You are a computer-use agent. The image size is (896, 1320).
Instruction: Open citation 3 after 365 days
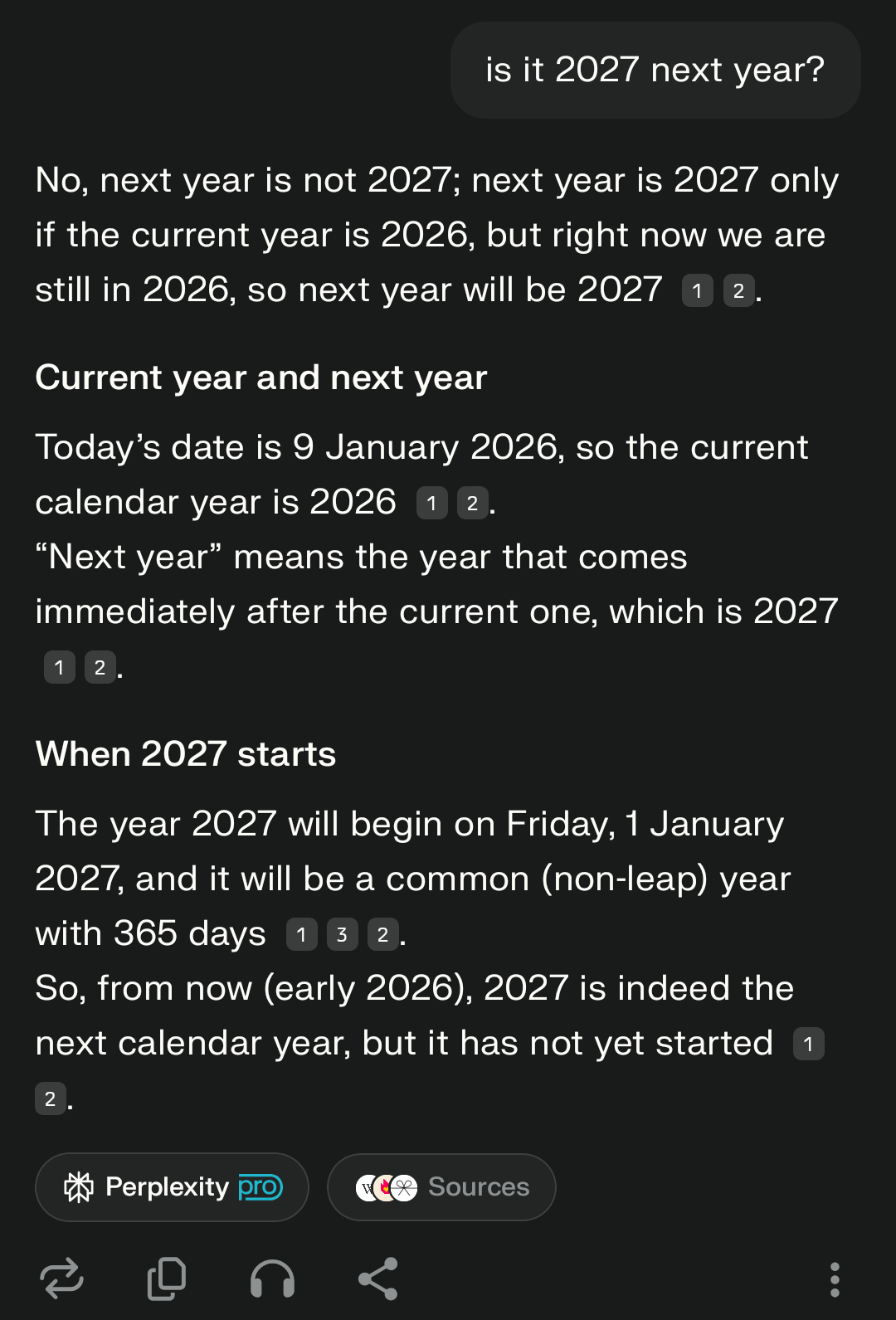(x=342, y=935)
